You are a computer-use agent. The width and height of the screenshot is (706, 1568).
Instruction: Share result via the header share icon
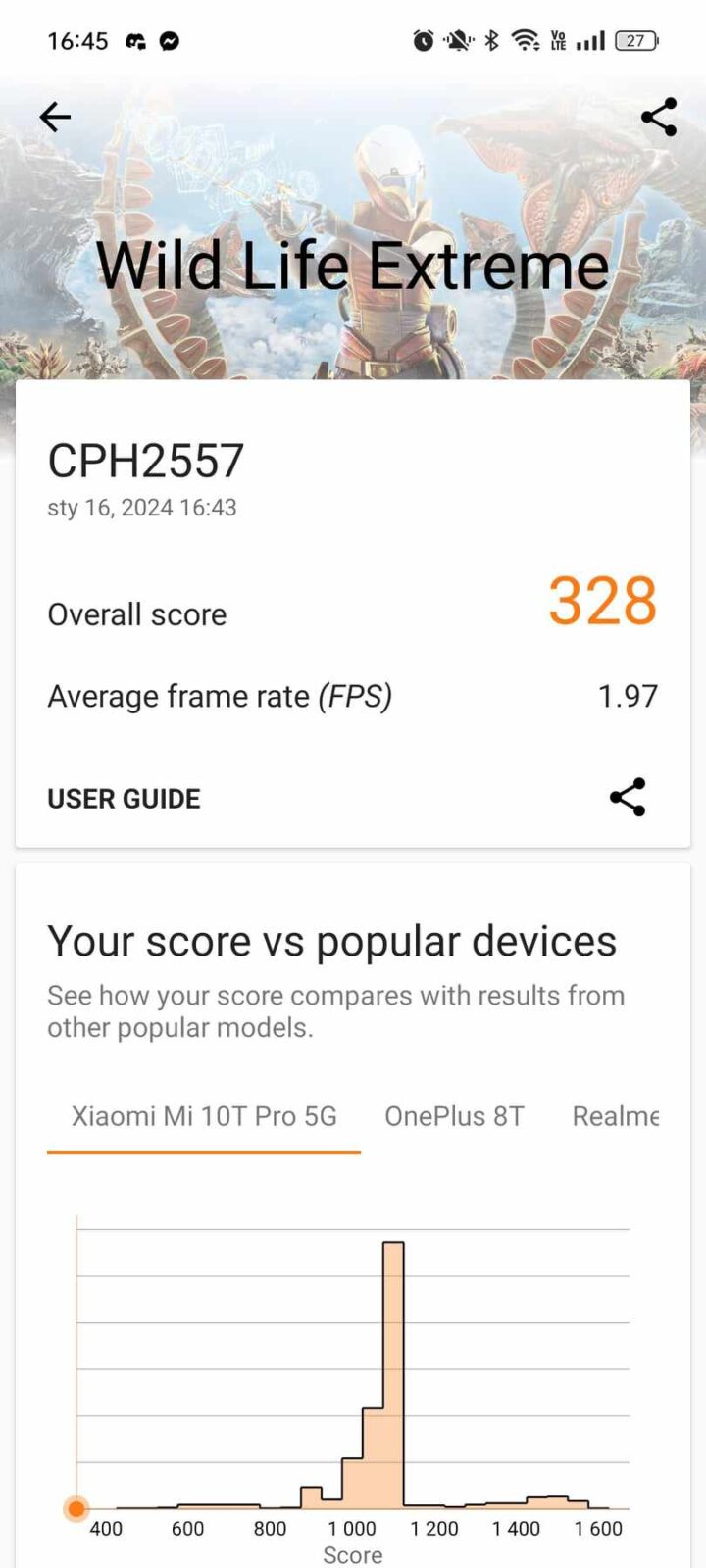(x=658, y=118)
